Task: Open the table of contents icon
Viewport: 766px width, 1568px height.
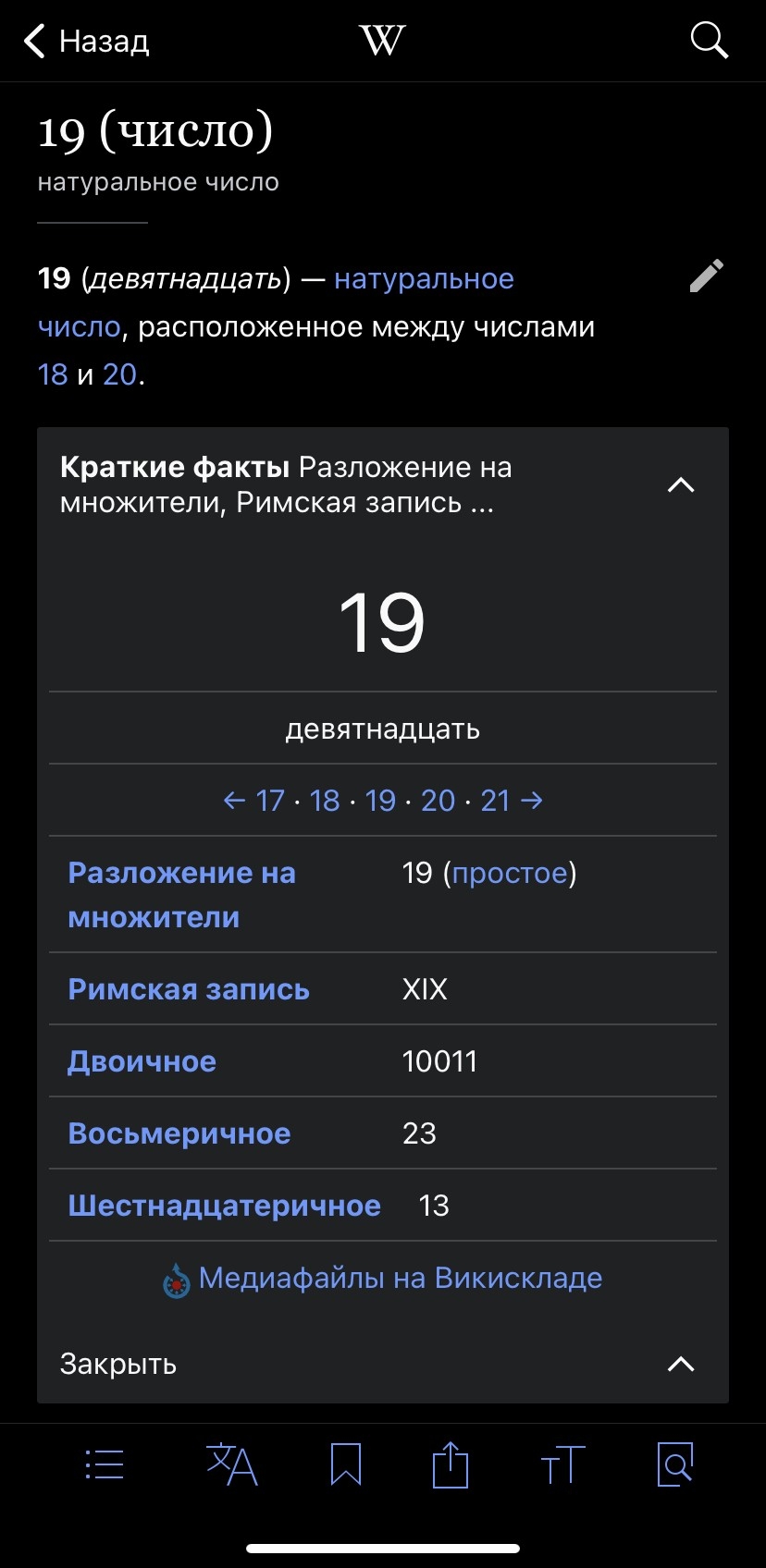Action: (x=104, y=1464)
